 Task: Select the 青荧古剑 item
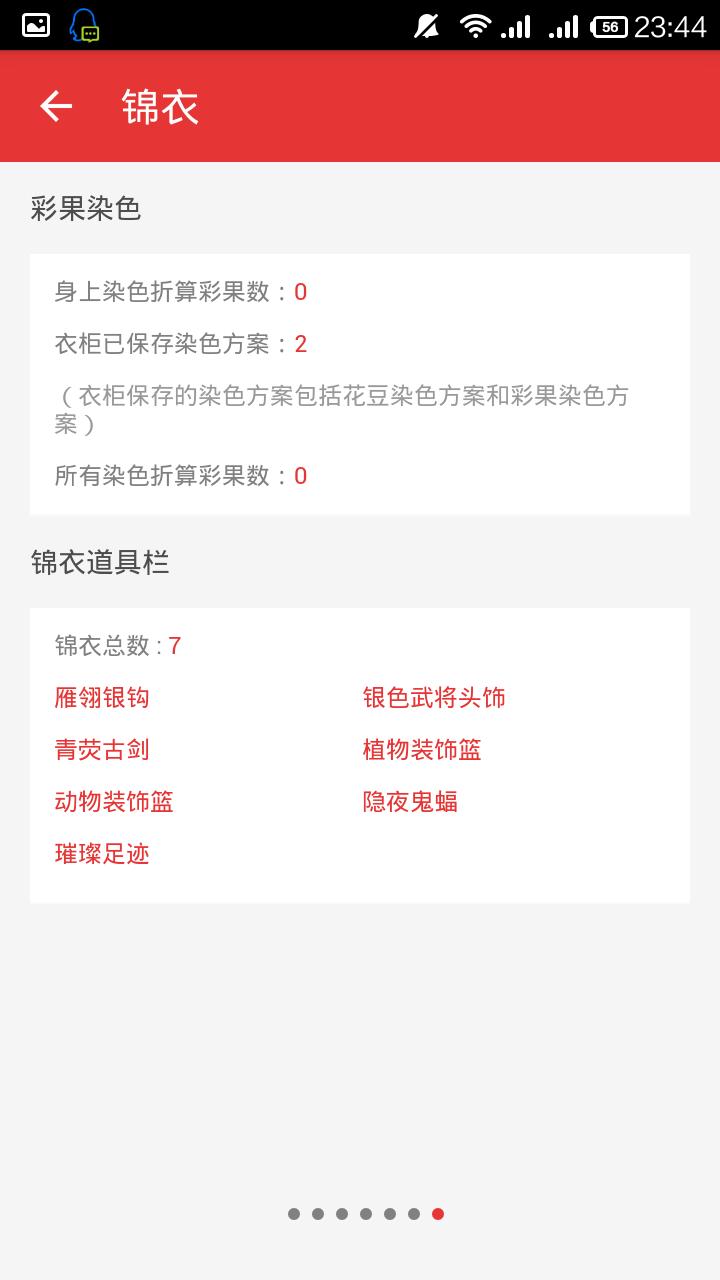[x=102, y=750]
